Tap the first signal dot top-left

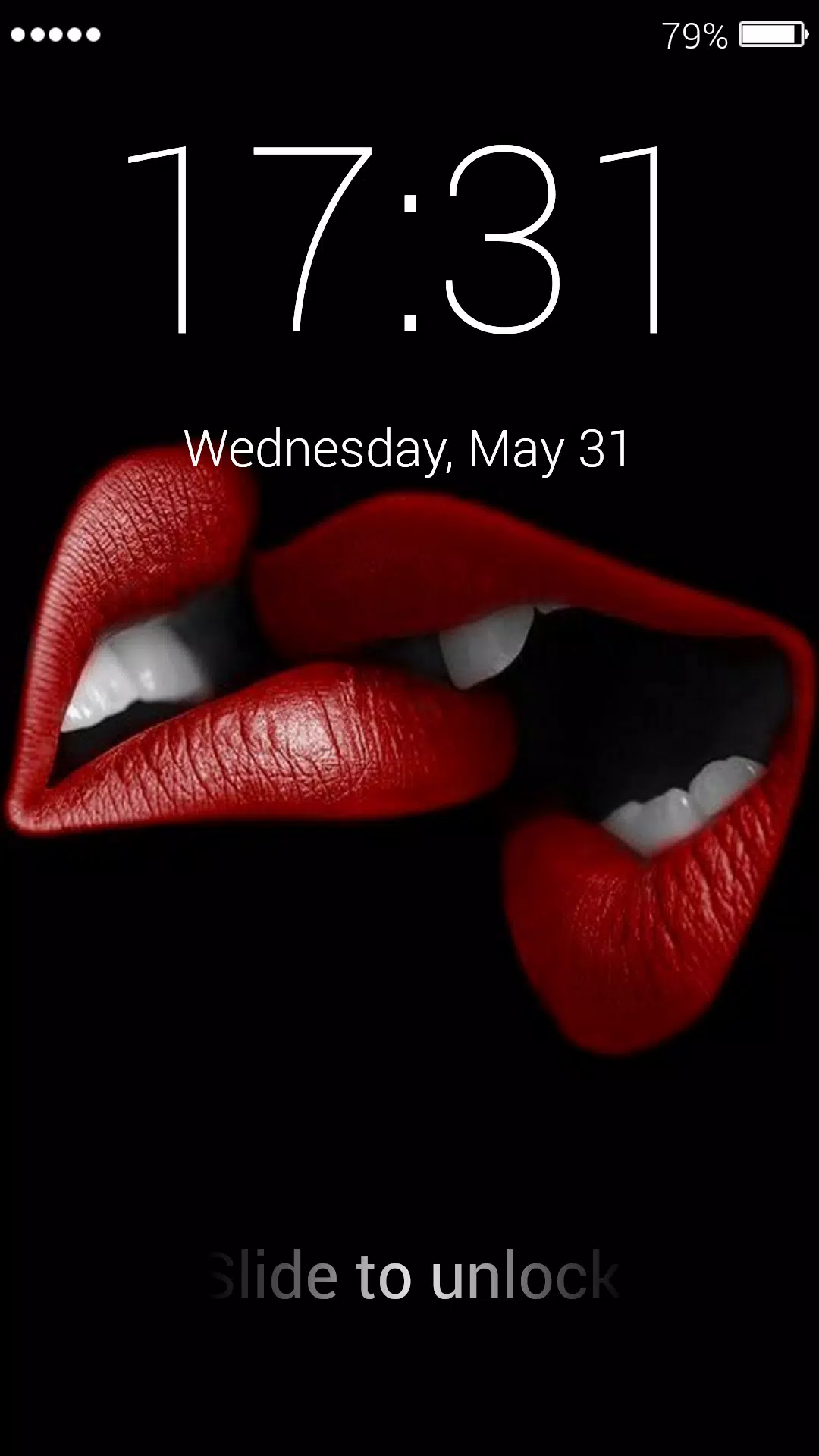(17, 33)
